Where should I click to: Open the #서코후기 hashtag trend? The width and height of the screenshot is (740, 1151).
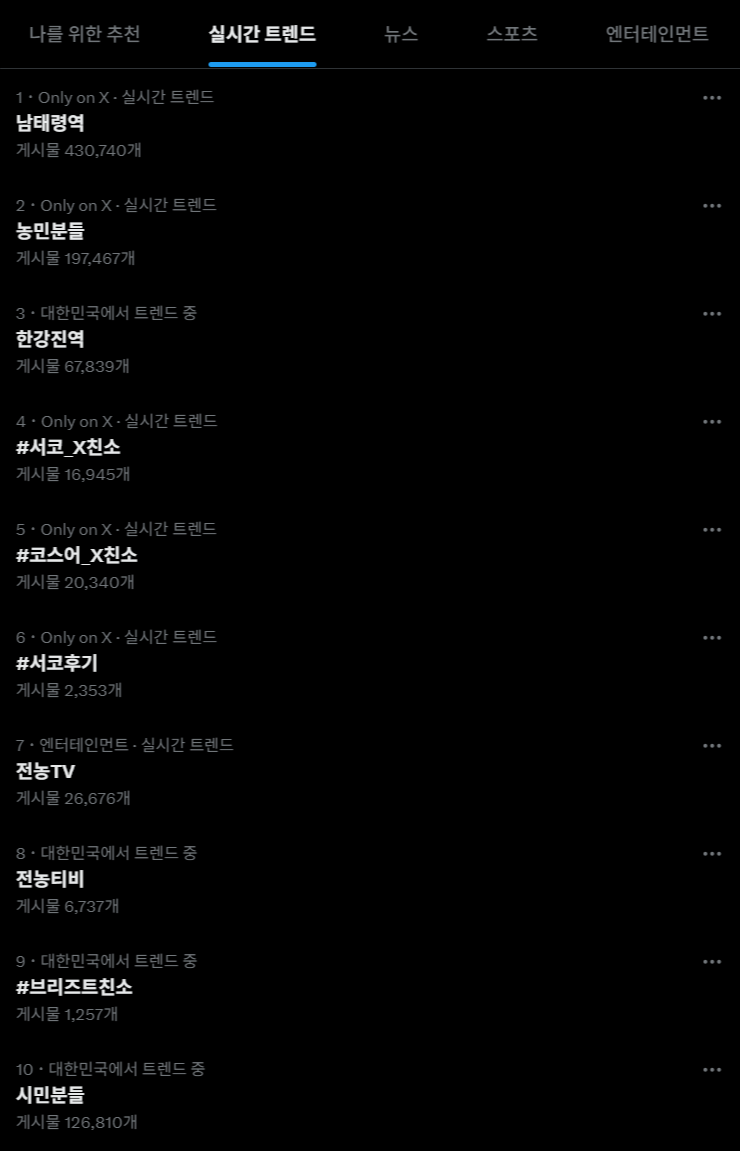[57, 663]
